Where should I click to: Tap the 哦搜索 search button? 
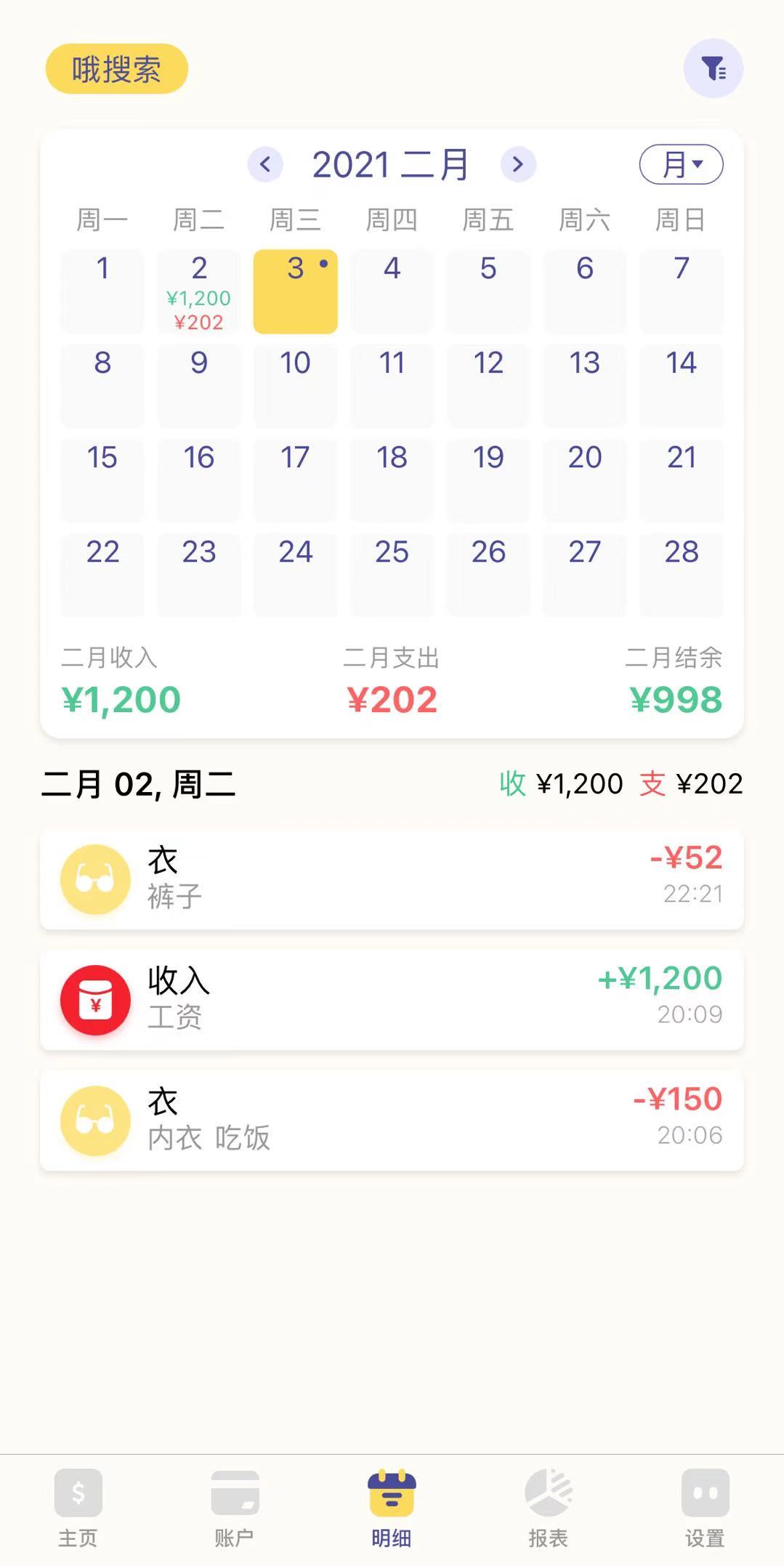(x=116, y=68)
